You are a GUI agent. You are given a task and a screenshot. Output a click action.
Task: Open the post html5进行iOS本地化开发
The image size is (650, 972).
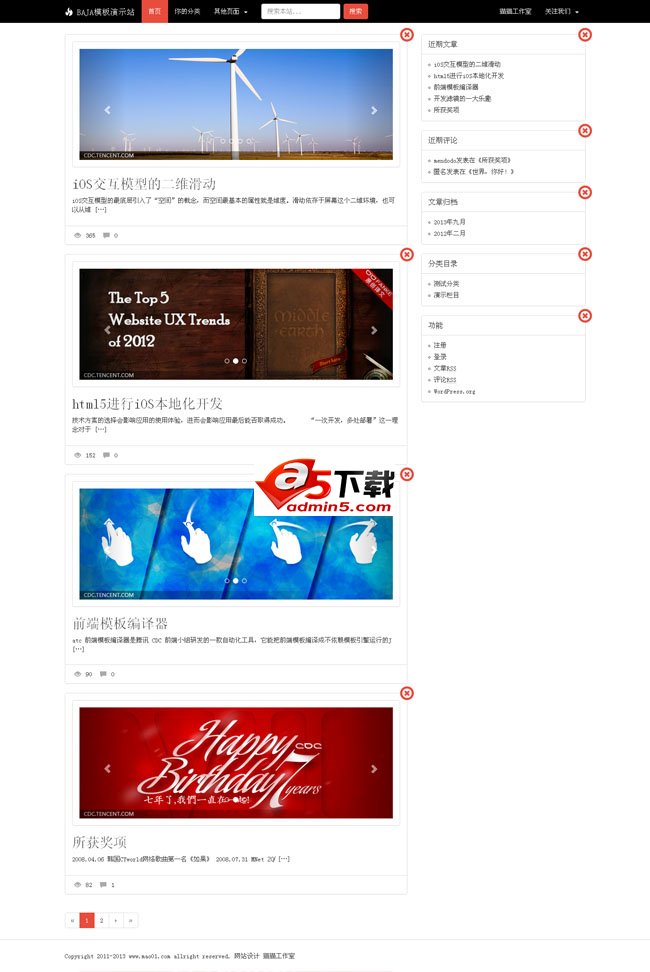tap(147, 404)
